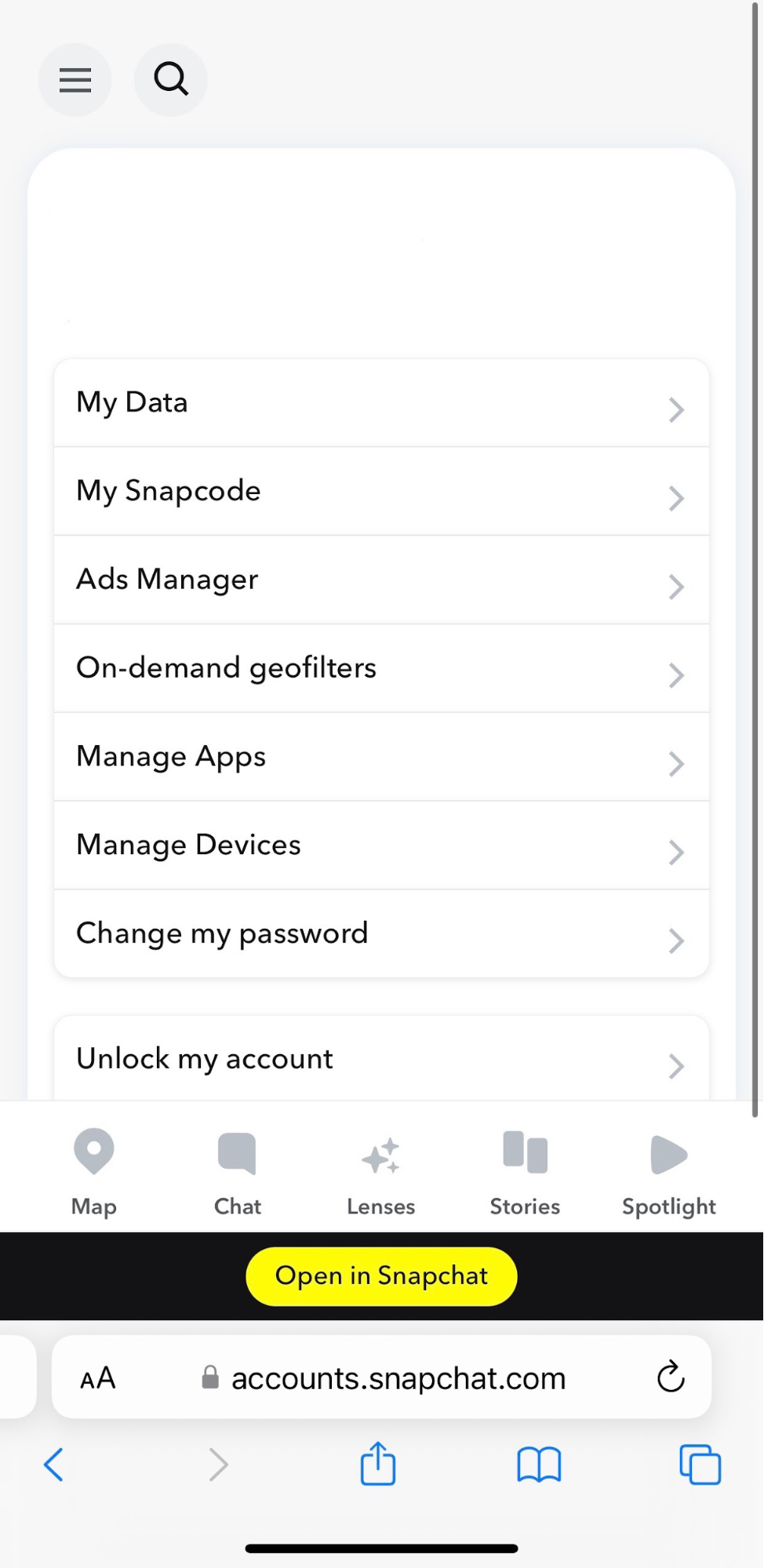The width and height of the screenshot is (764, 1568).
Task: Select the Lenses icon
Action: 380,1169
